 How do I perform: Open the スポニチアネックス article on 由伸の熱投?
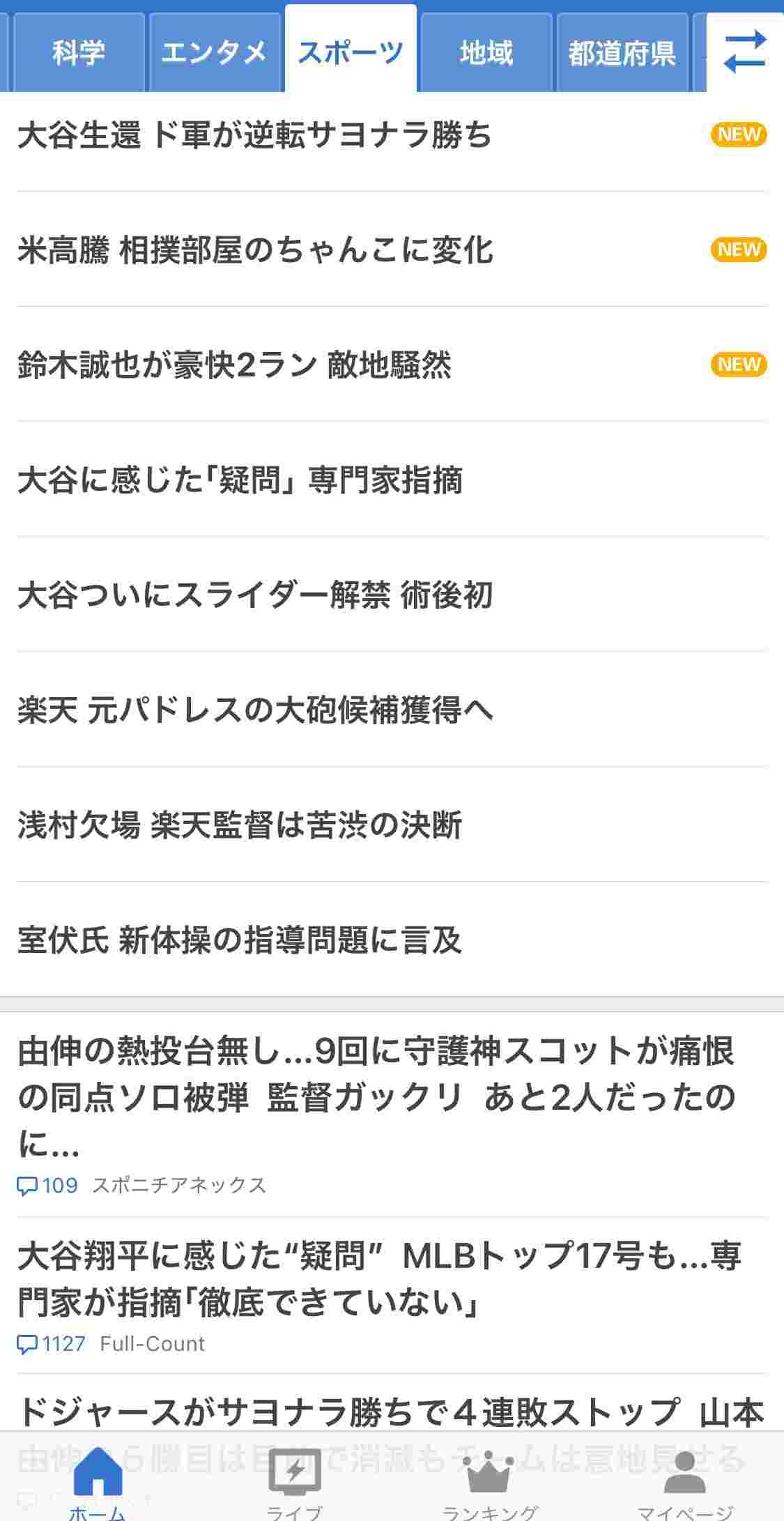point(376,1096)
